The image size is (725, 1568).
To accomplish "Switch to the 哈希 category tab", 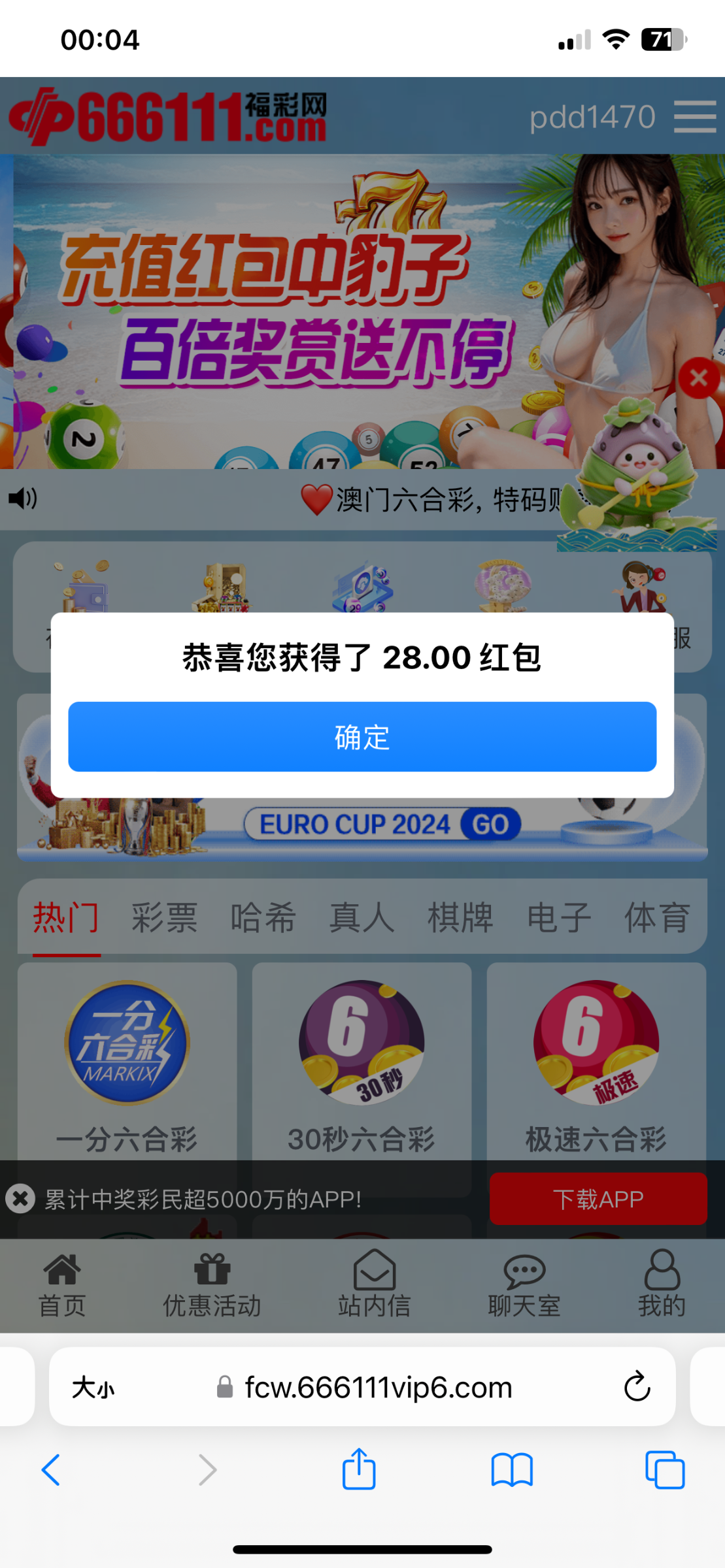I will click(x=263, y=917).
